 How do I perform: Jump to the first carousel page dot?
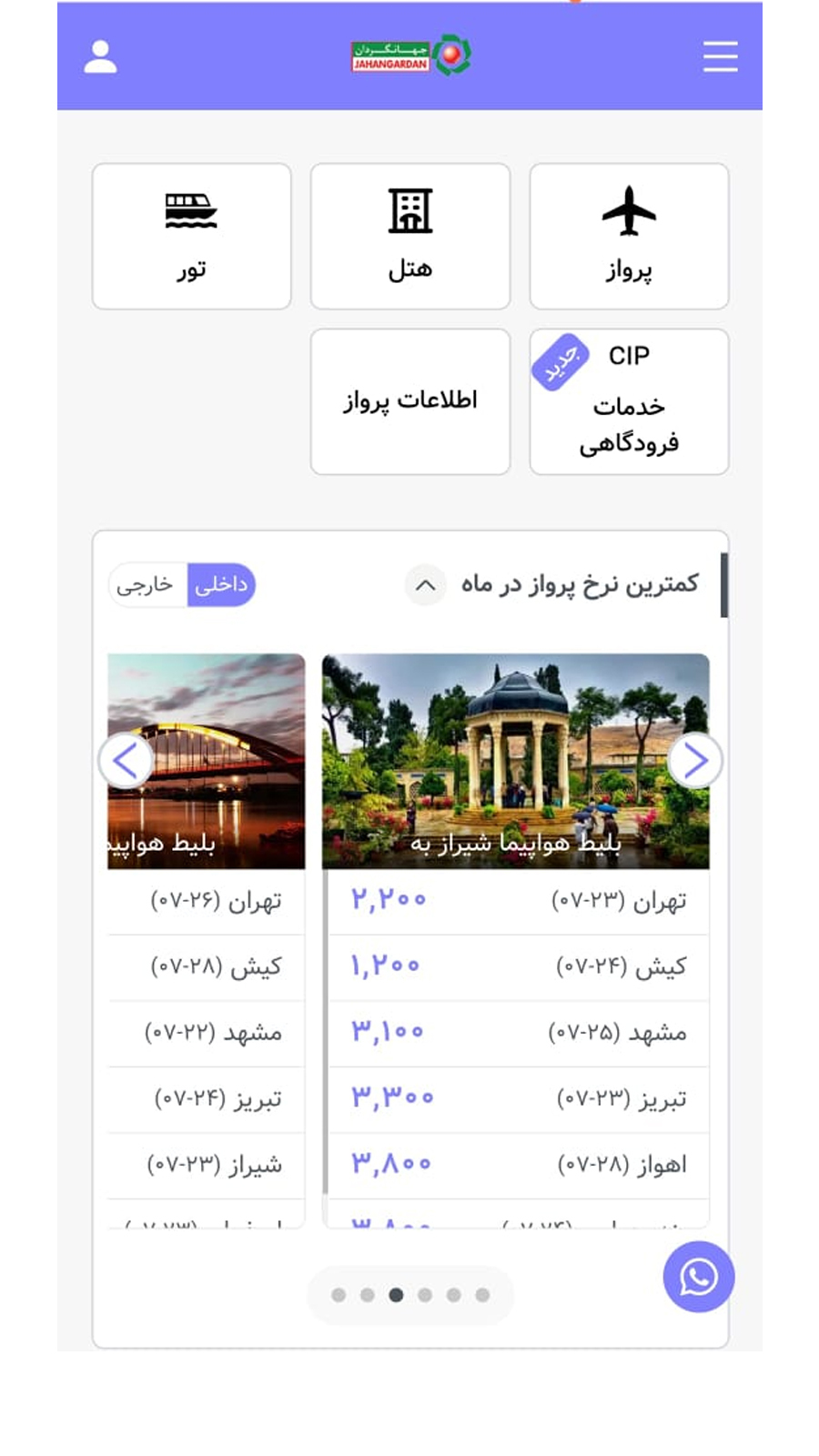coord(339,1295)
